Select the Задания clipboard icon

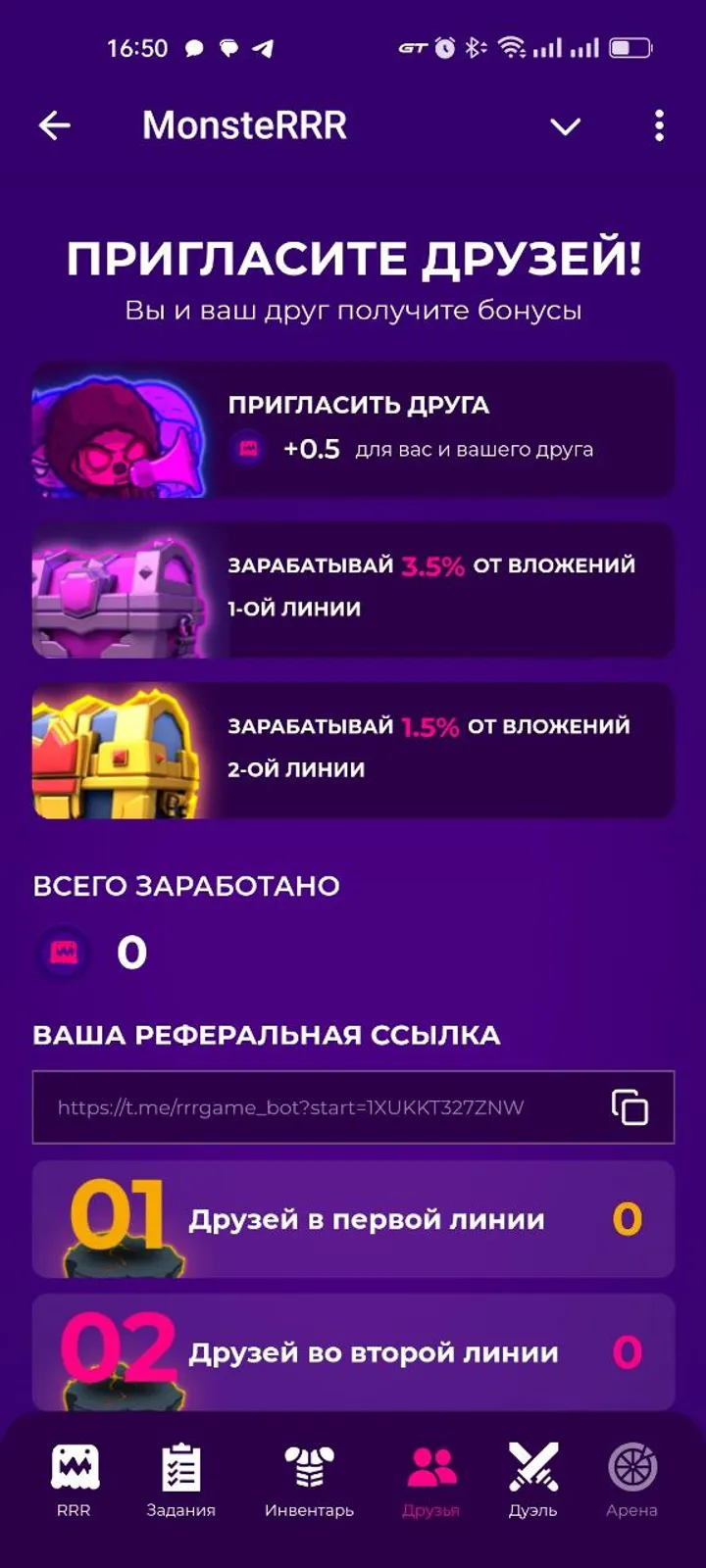point(180,1466)
